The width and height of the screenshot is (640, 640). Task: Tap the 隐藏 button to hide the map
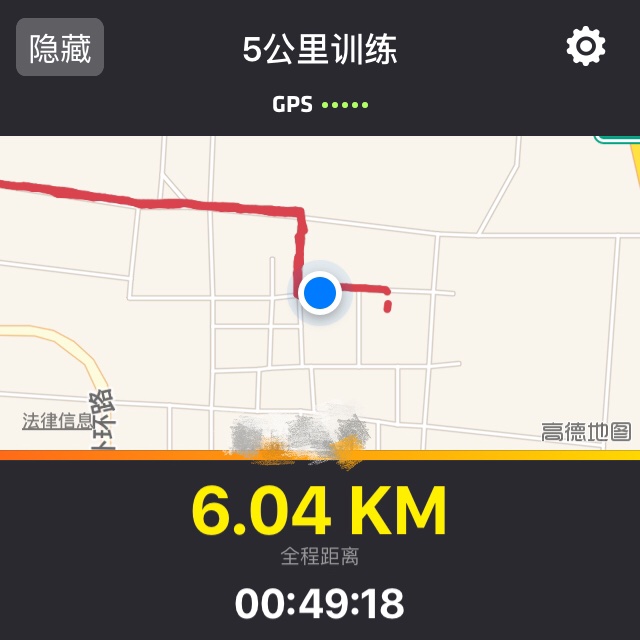click(60, 47)
